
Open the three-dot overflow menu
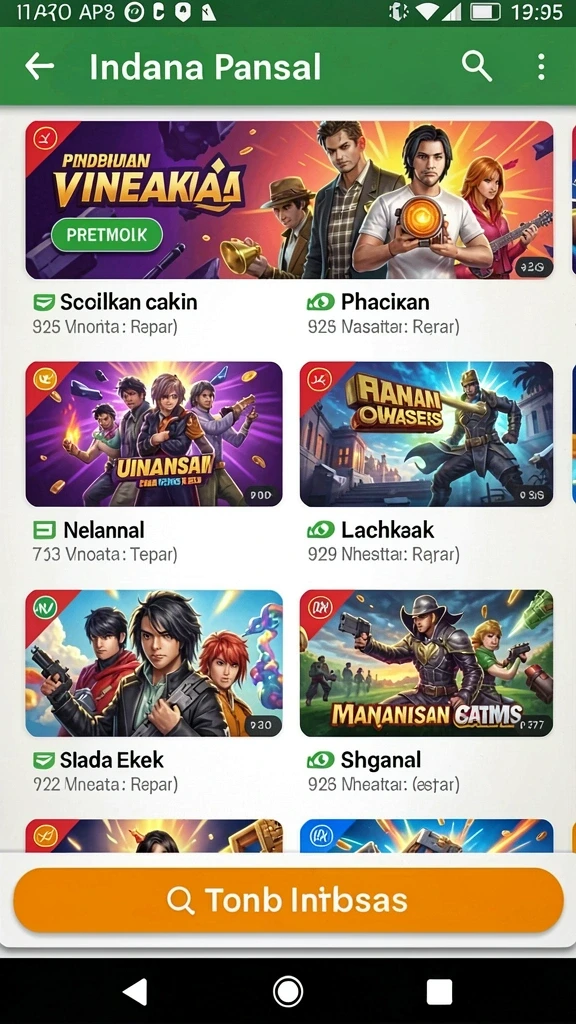pyautogui.click(x=541, y=67)
